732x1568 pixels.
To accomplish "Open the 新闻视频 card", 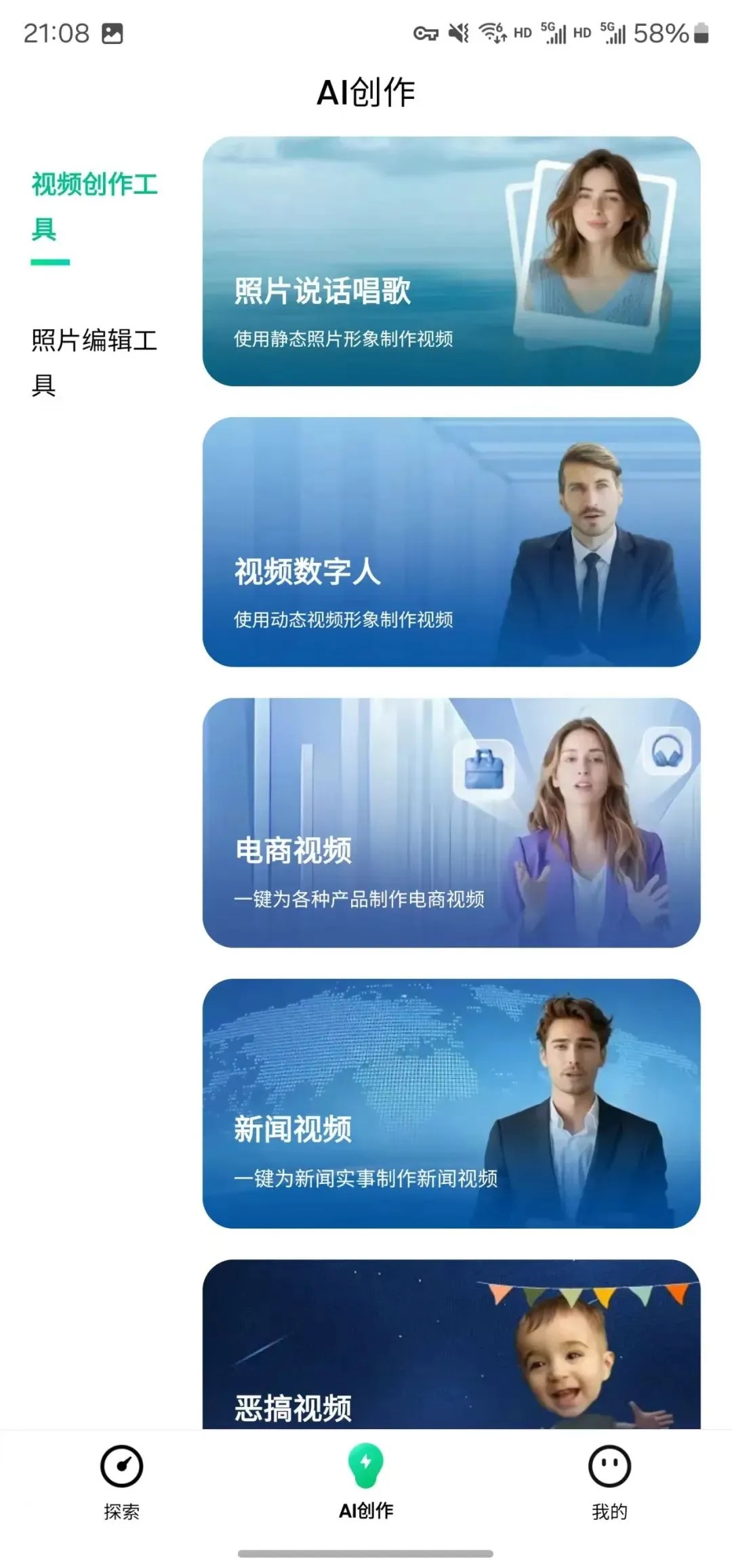I will point(451,1103).
